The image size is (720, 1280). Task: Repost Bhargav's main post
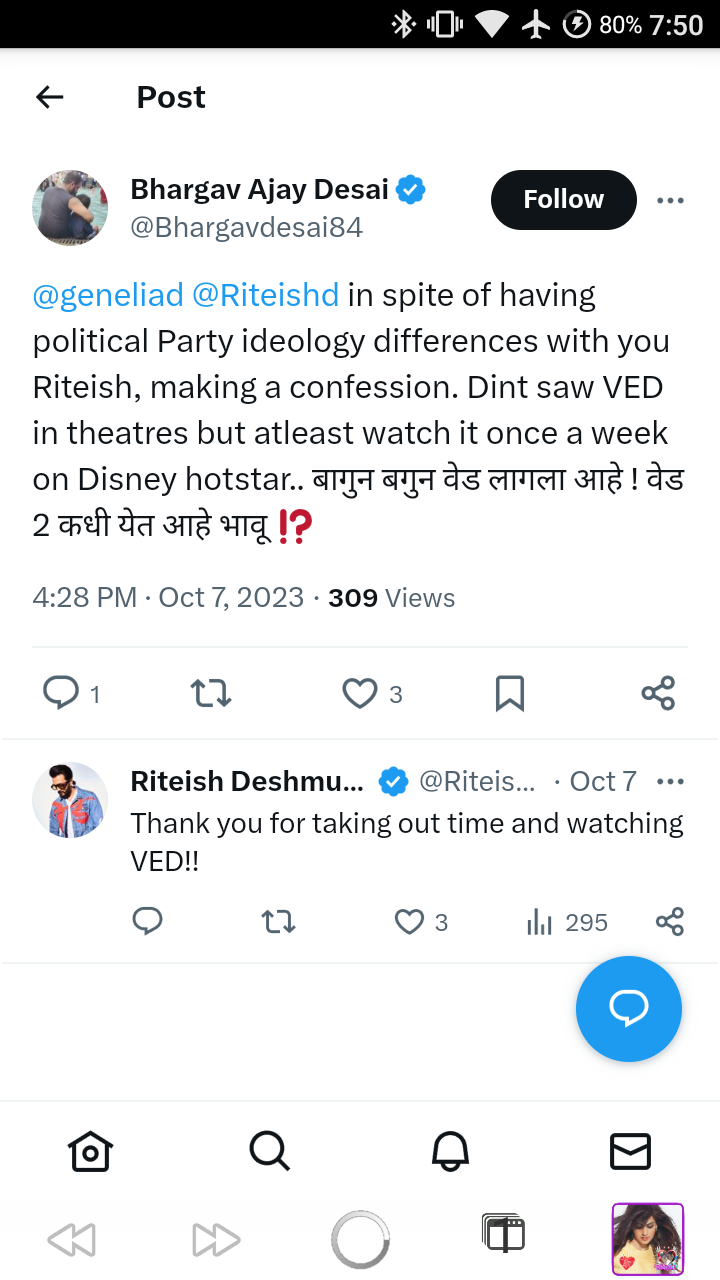[211, 693]
